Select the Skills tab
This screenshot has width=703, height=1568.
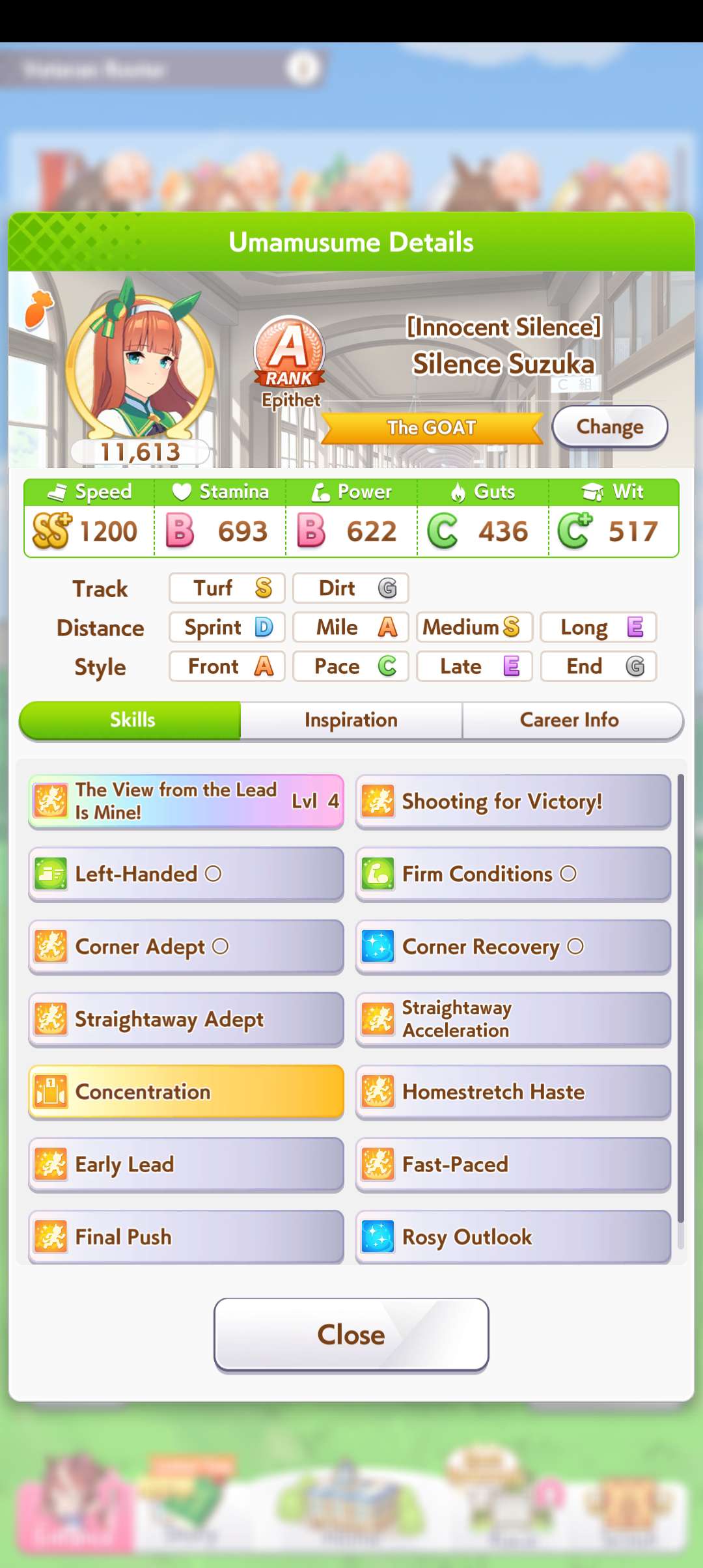(x=132, y=720)
